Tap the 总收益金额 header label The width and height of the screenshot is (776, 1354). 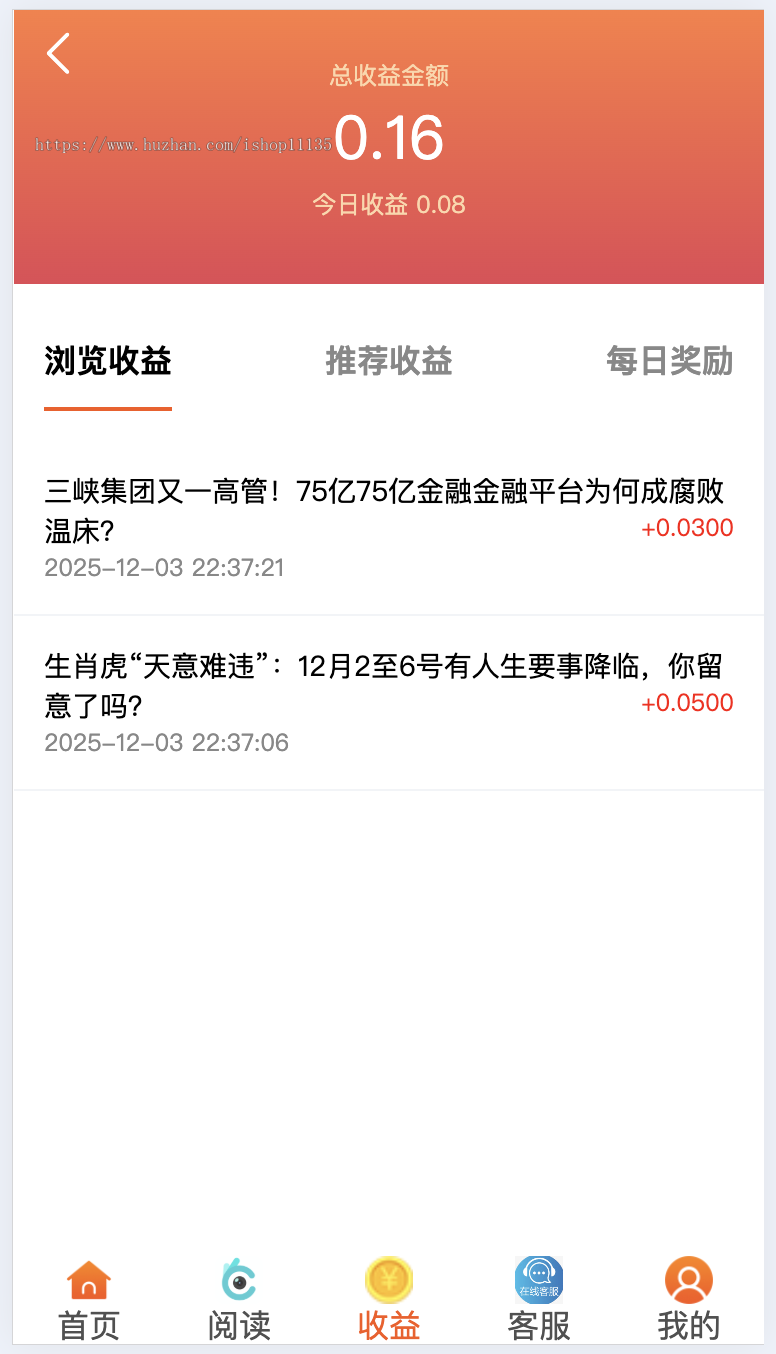tap(388, 74)
